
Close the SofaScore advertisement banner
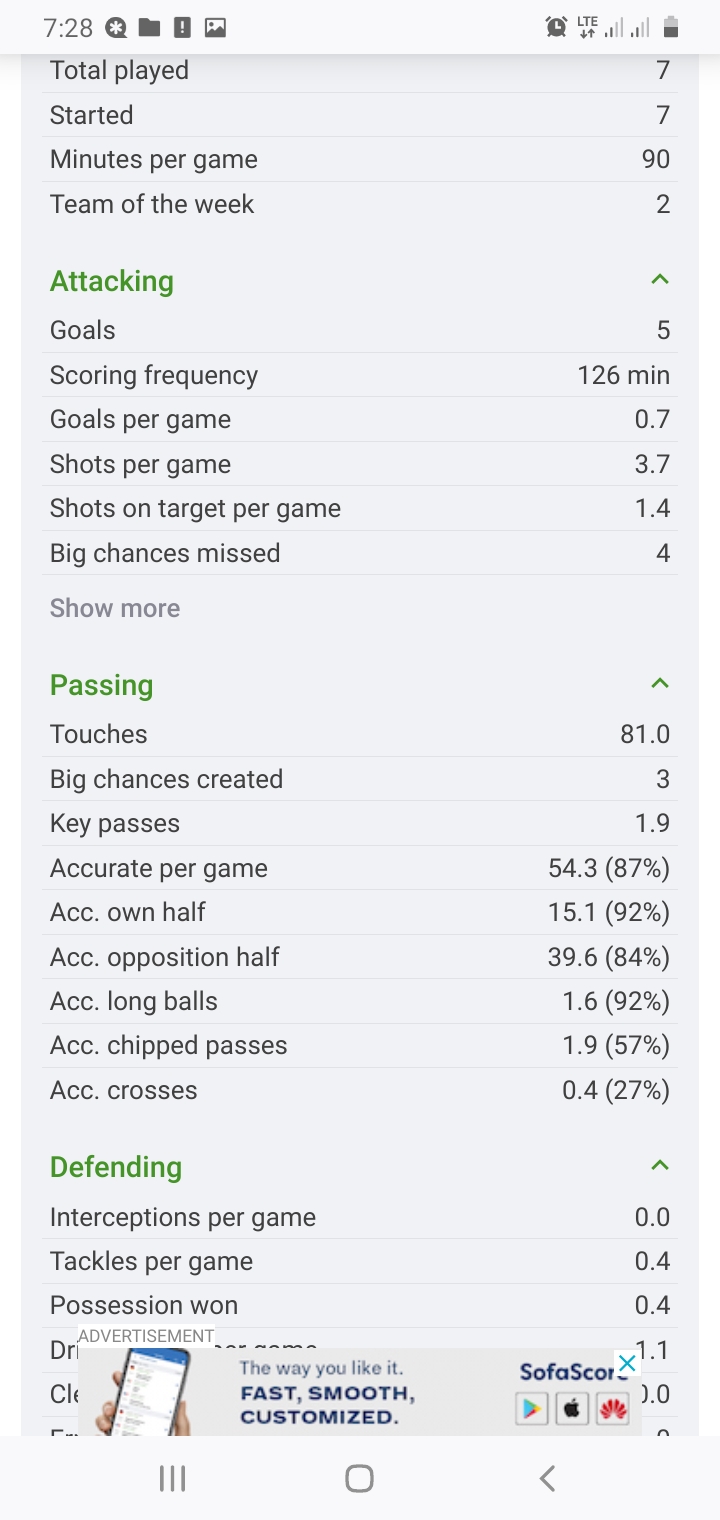click(x=627, y=1363)
